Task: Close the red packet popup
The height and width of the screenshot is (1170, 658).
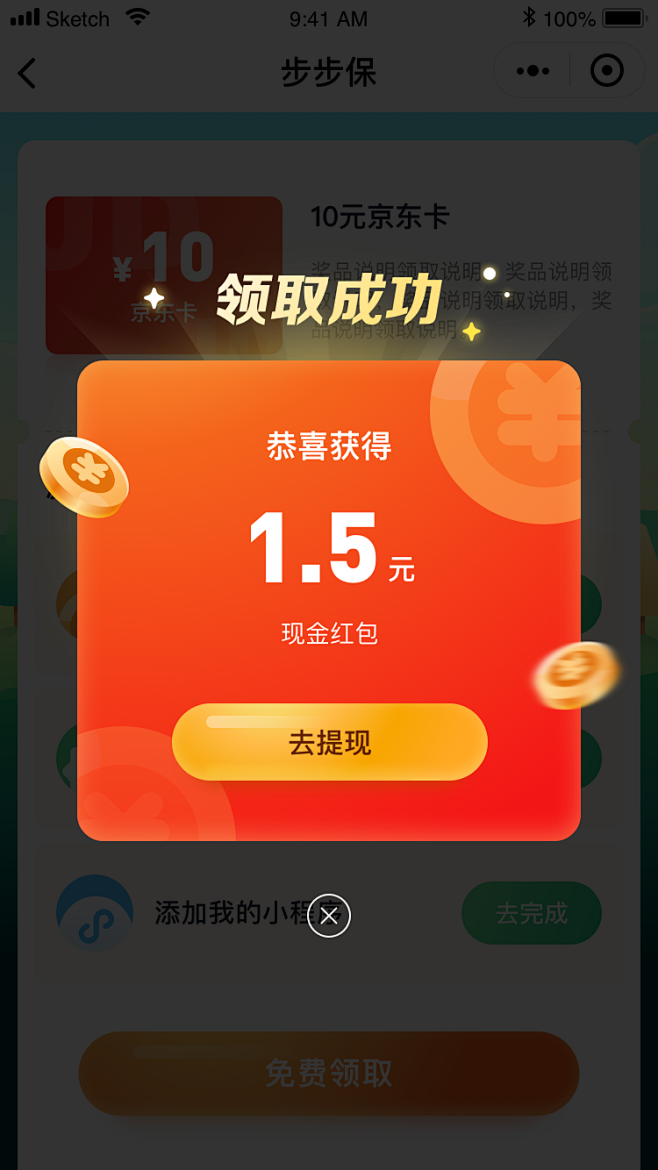Action: pos(329,915)
